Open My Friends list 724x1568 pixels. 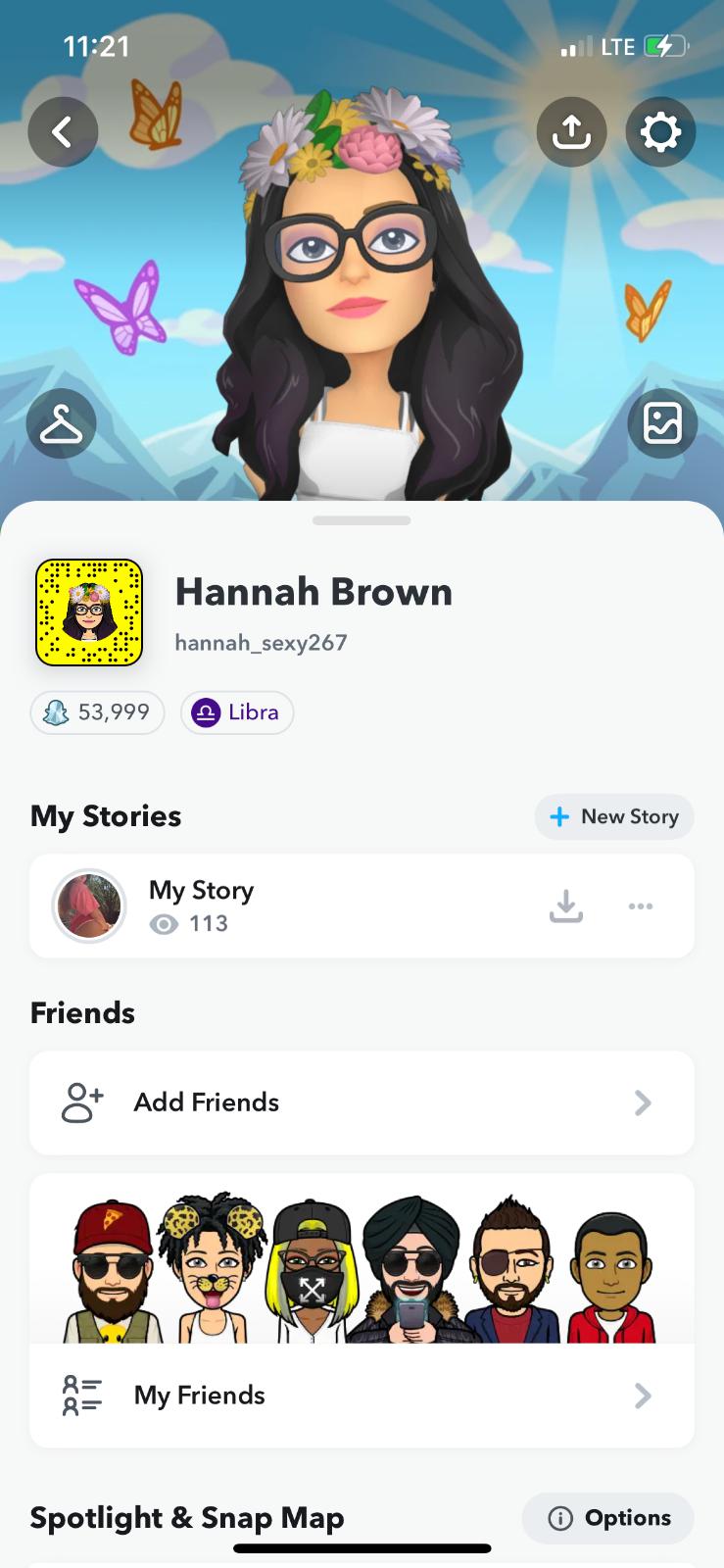(x=362, y=1396)
